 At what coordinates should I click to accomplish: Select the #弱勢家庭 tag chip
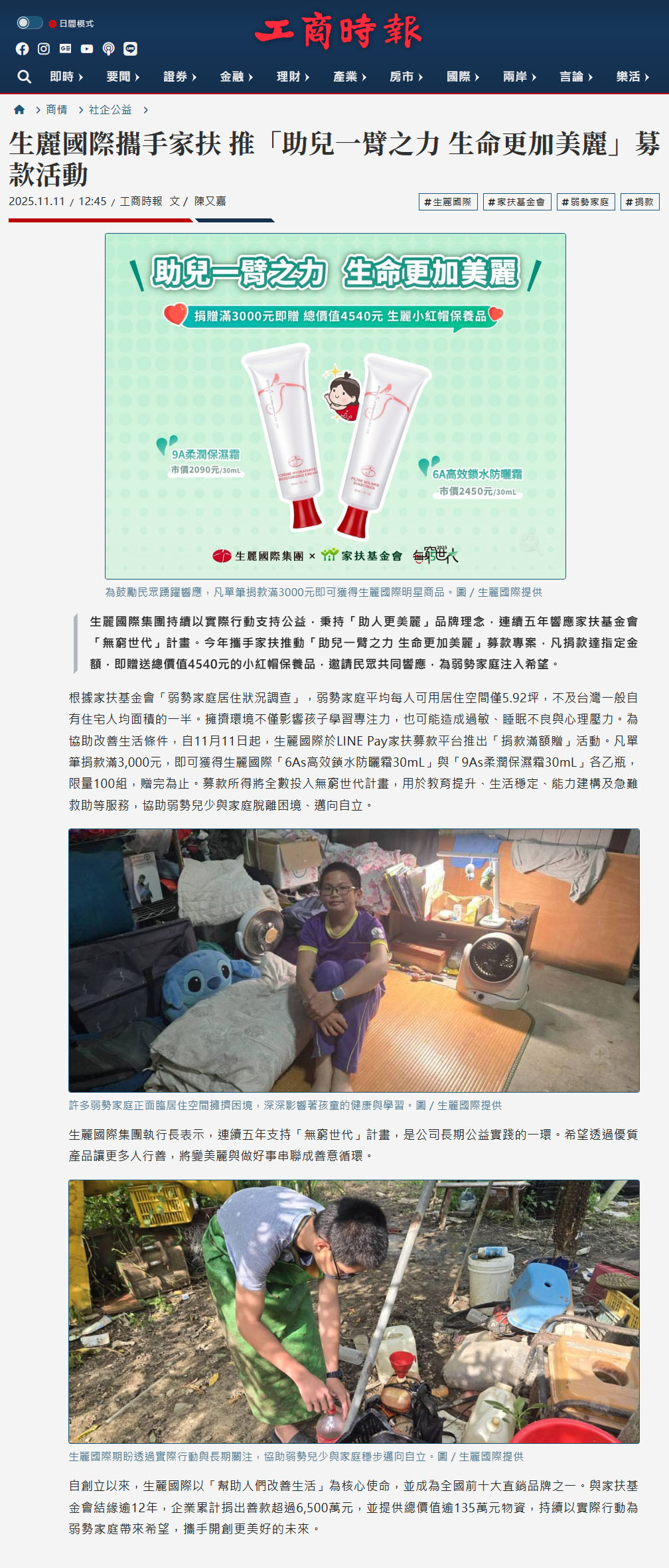point(585,202)
